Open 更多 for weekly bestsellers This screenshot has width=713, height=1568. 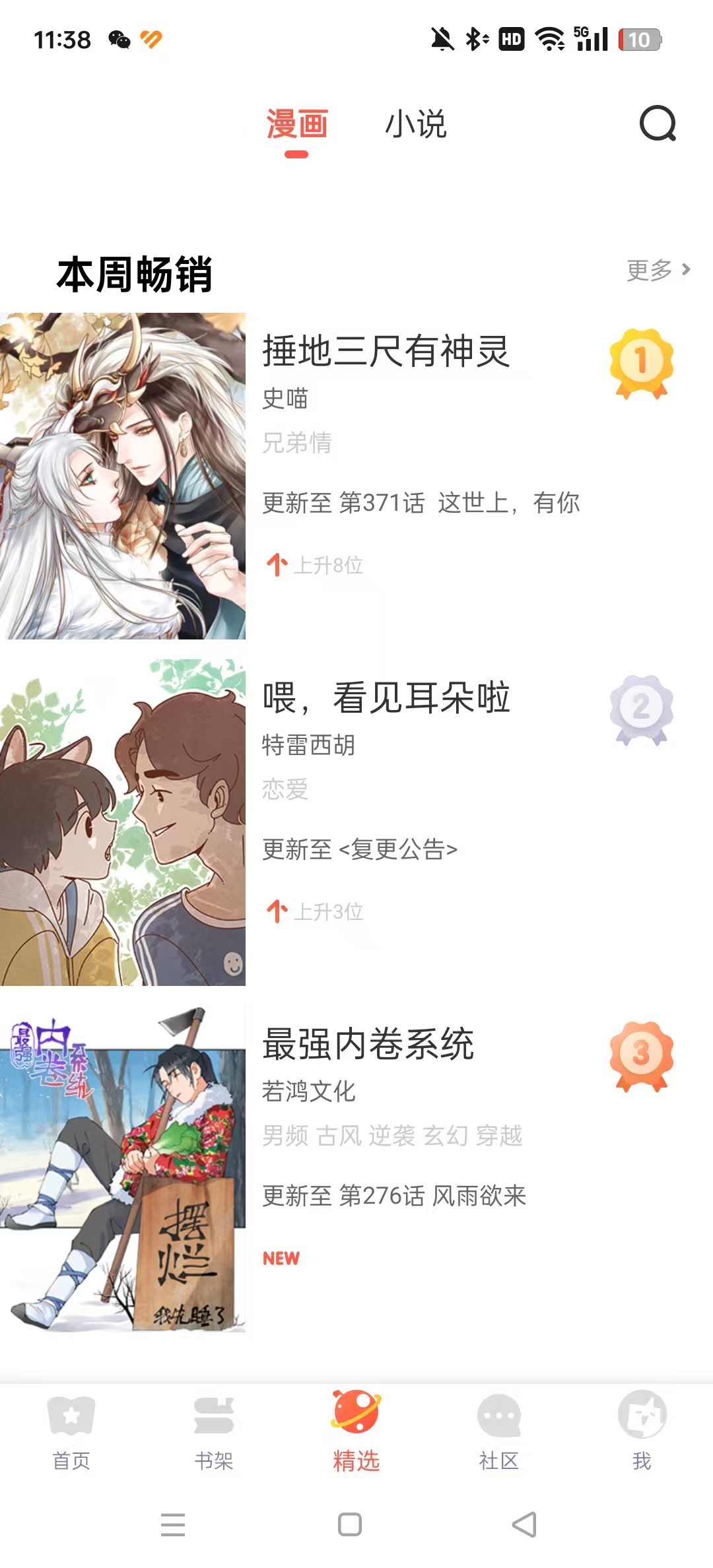(658, 270)
